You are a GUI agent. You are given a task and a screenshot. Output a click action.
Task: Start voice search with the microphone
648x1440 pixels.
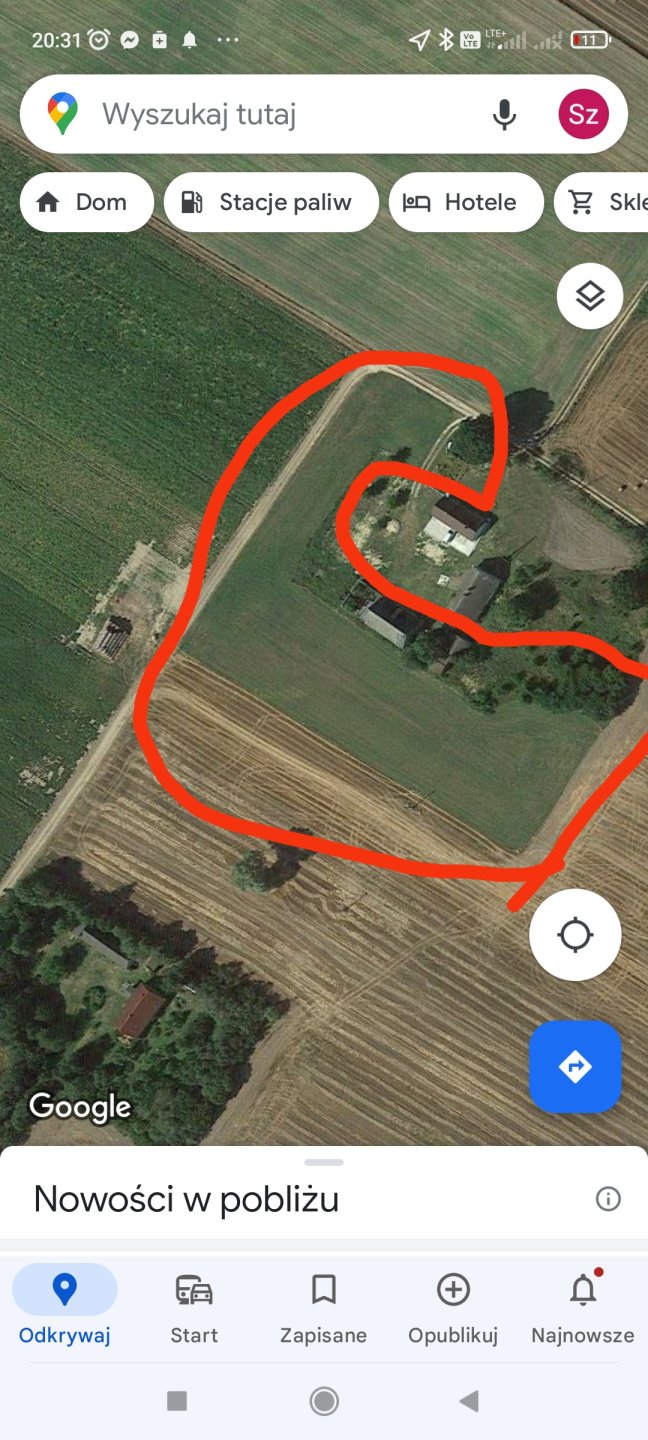(x=505, y=115)
